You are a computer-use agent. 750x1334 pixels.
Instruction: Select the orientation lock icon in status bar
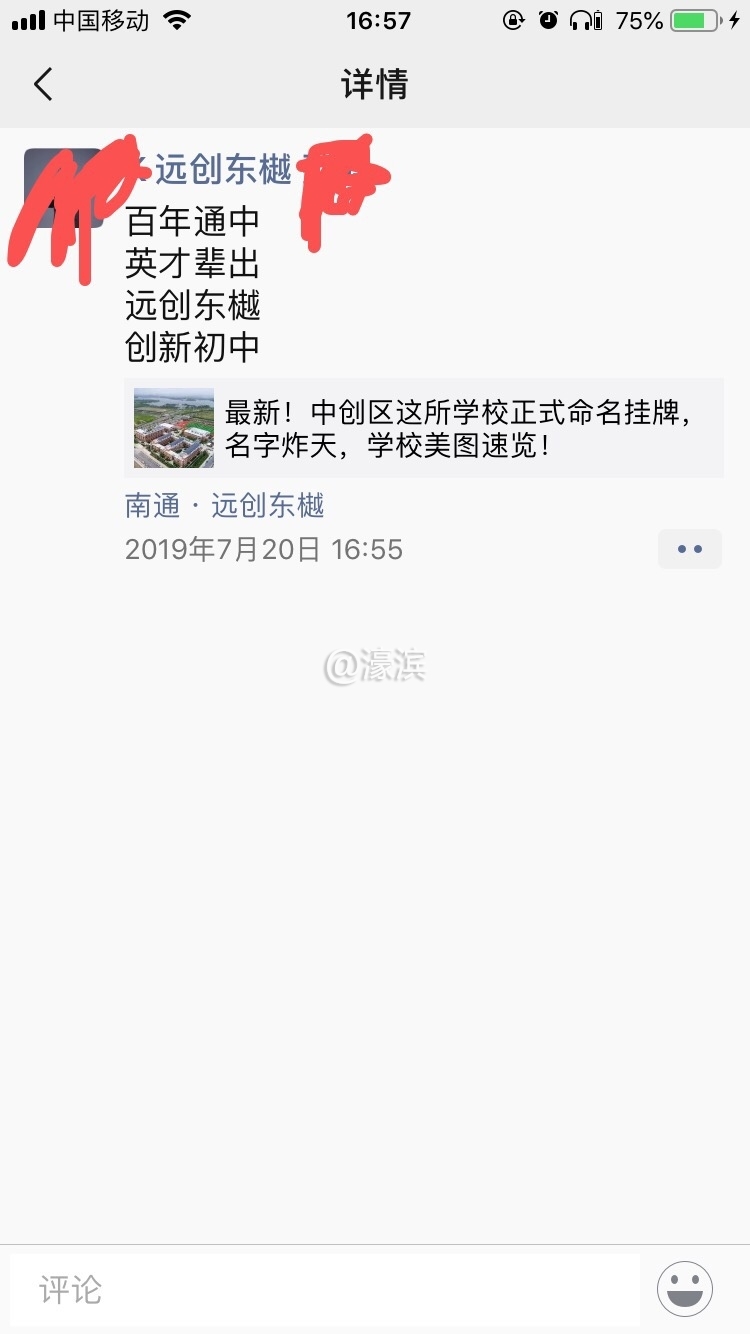click(513, 18)
